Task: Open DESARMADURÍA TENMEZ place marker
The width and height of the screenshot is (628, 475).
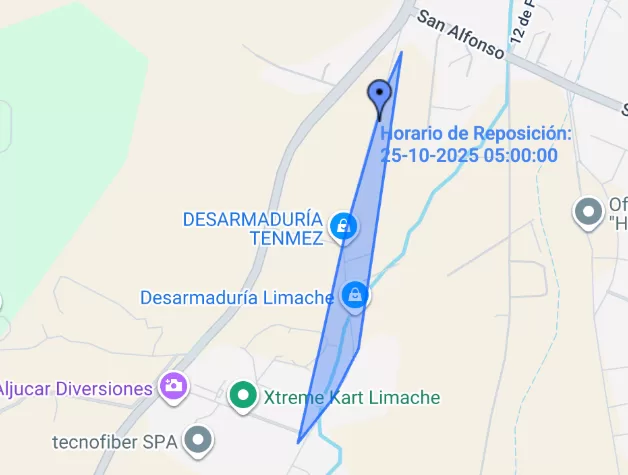Action: 342,227
